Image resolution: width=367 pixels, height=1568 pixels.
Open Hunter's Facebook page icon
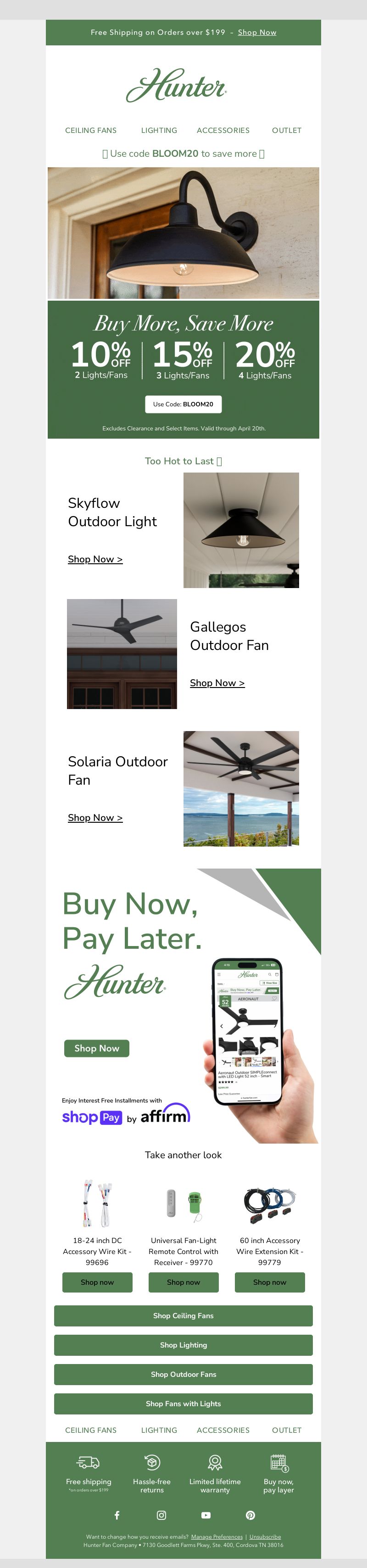click(117, 1515)
